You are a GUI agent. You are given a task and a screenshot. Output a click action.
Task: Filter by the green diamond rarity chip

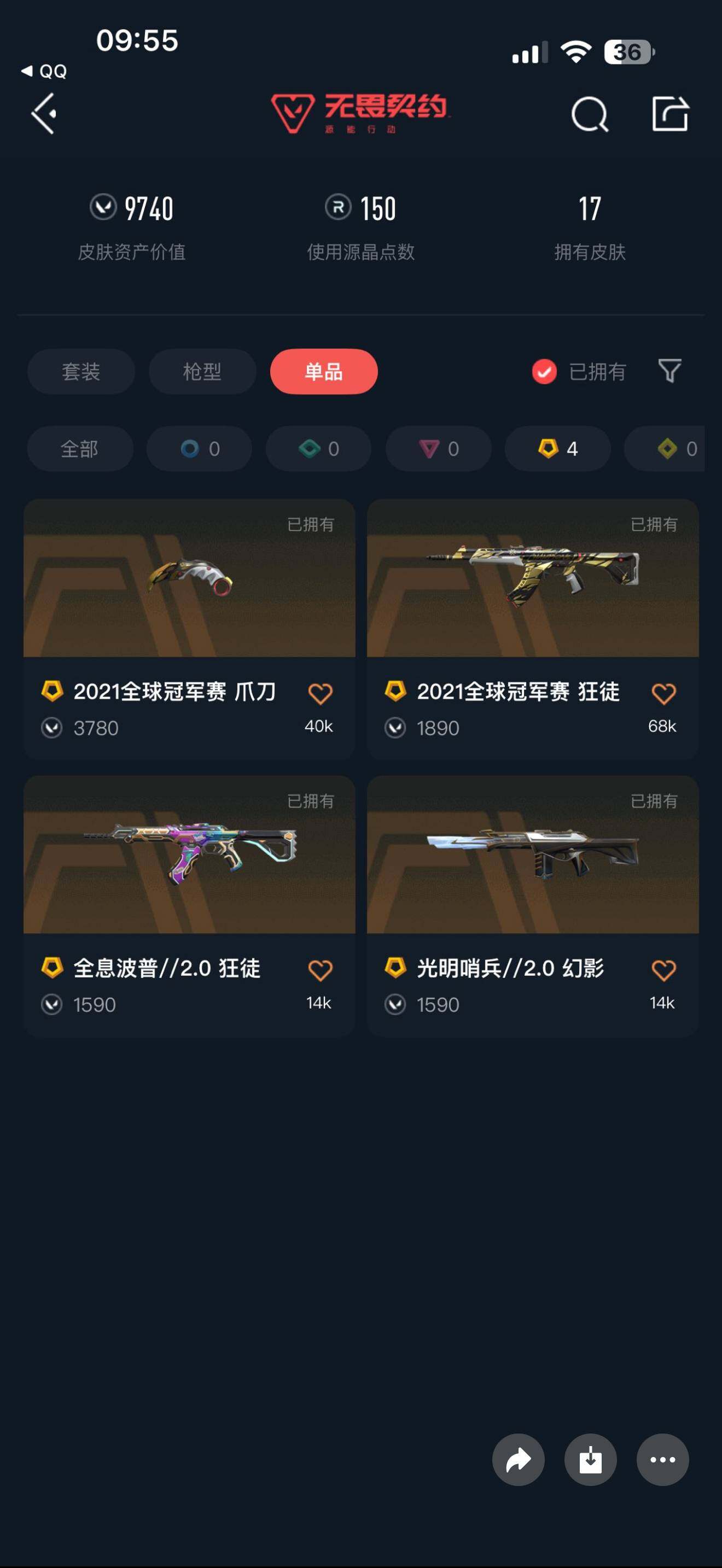click(318, 449)
